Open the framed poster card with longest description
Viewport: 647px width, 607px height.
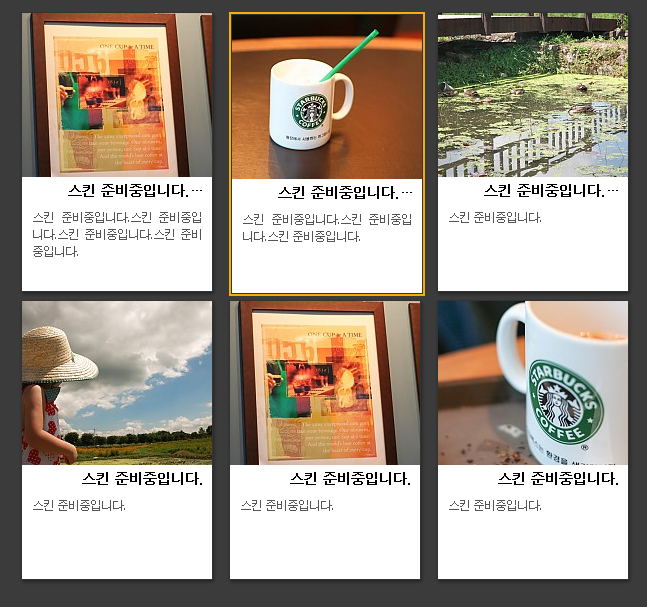(117, 96)
